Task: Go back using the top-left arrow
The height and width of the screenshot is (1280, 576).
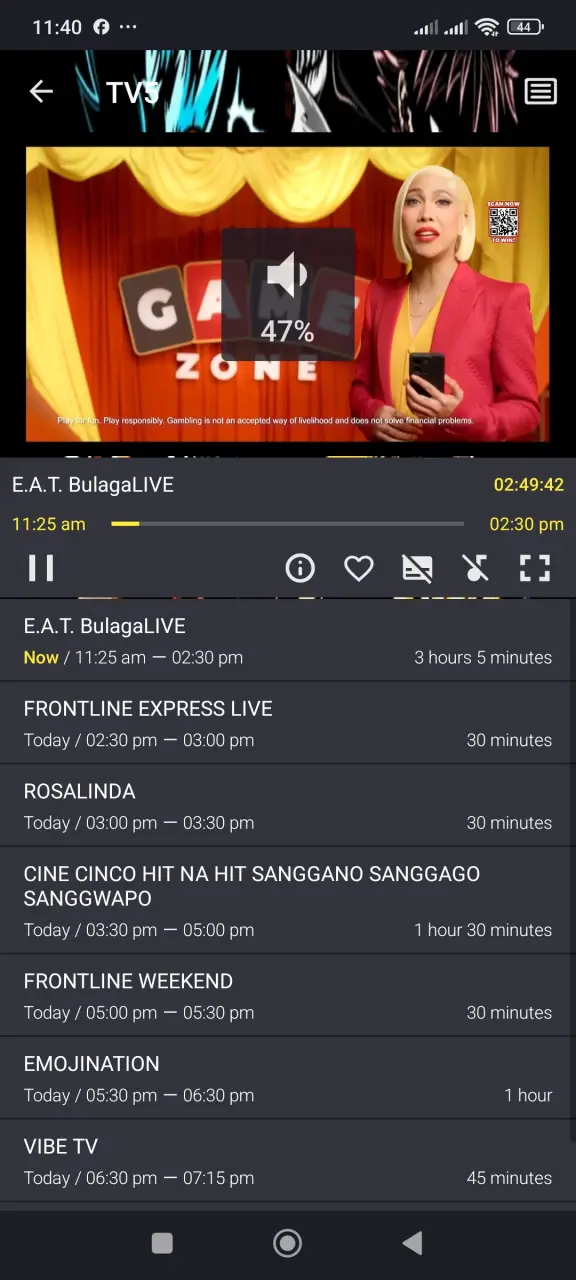Action: [41, 92]
